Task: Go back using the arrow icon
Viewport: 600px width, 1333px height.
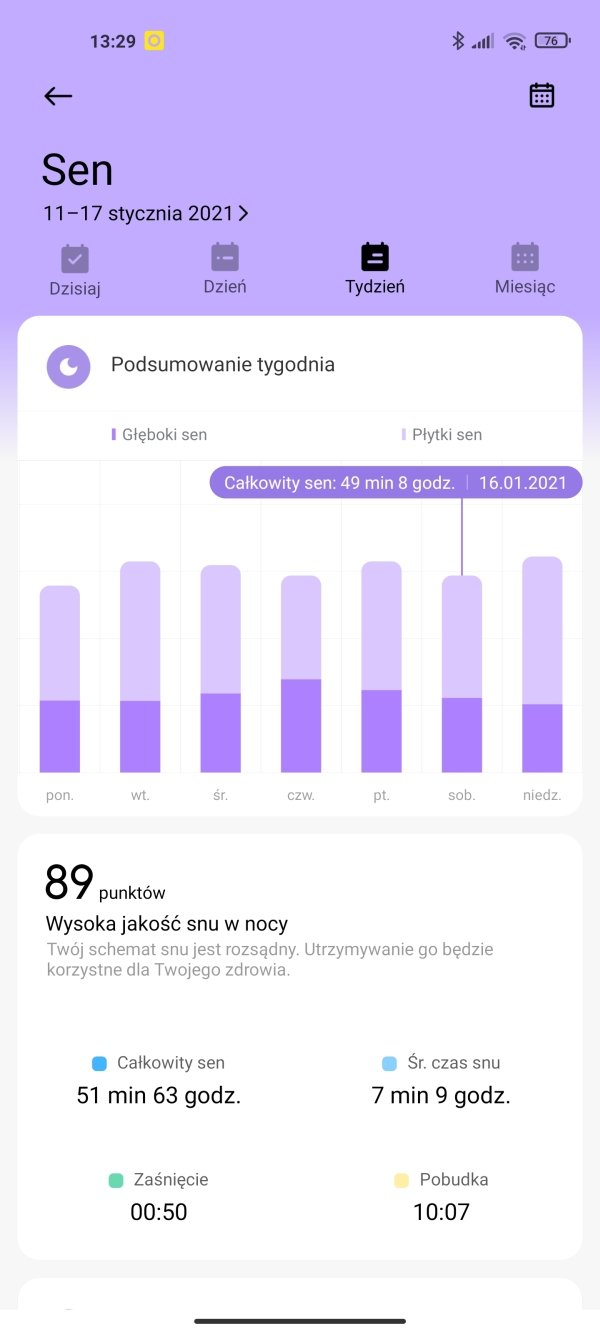Action: click(x=59, y=96)
